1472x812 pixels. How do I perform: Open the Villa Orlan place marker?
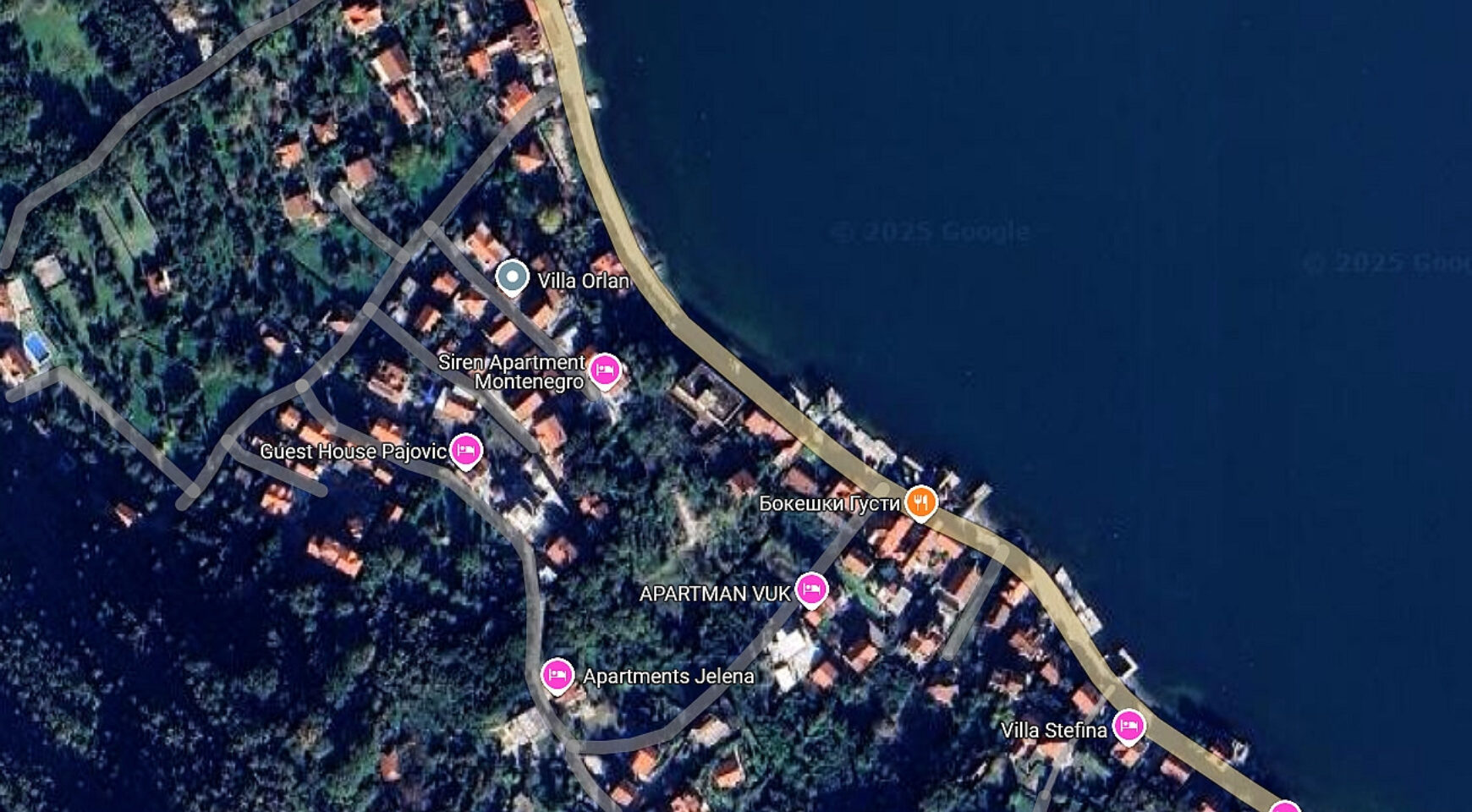click(x=512, y=277)
